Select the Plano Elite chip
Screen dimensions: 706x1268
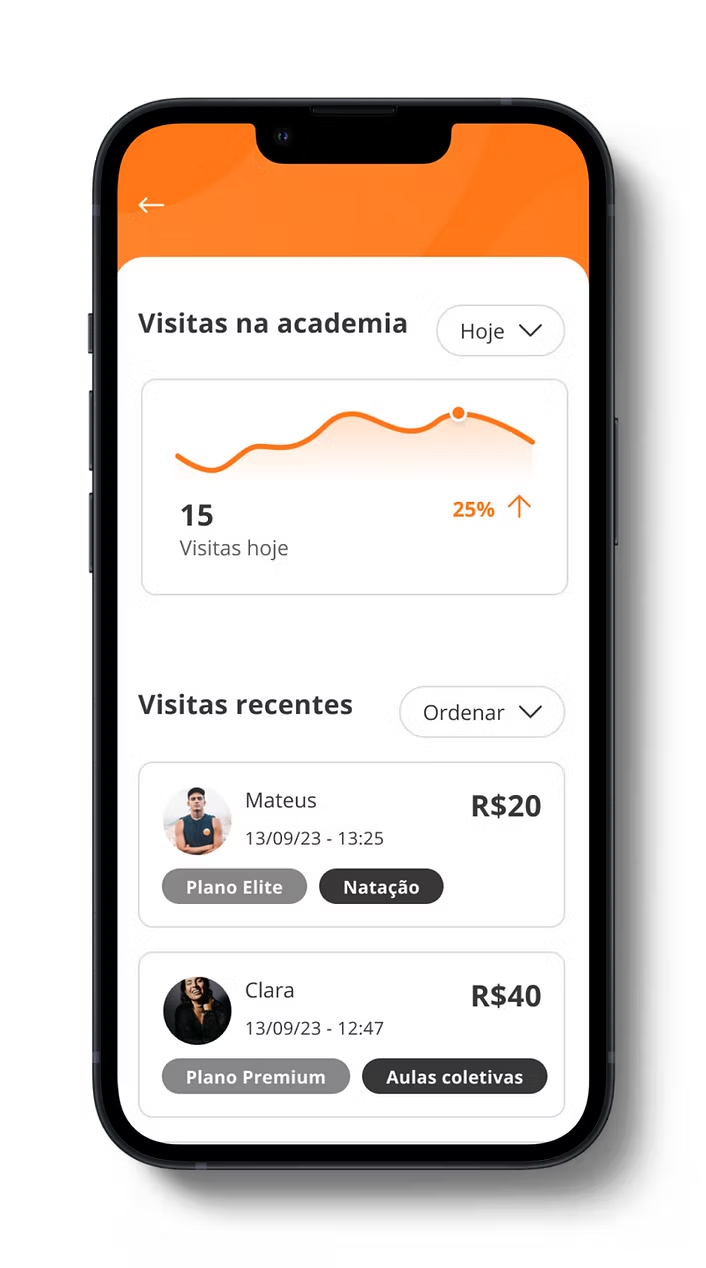point(234,887)
